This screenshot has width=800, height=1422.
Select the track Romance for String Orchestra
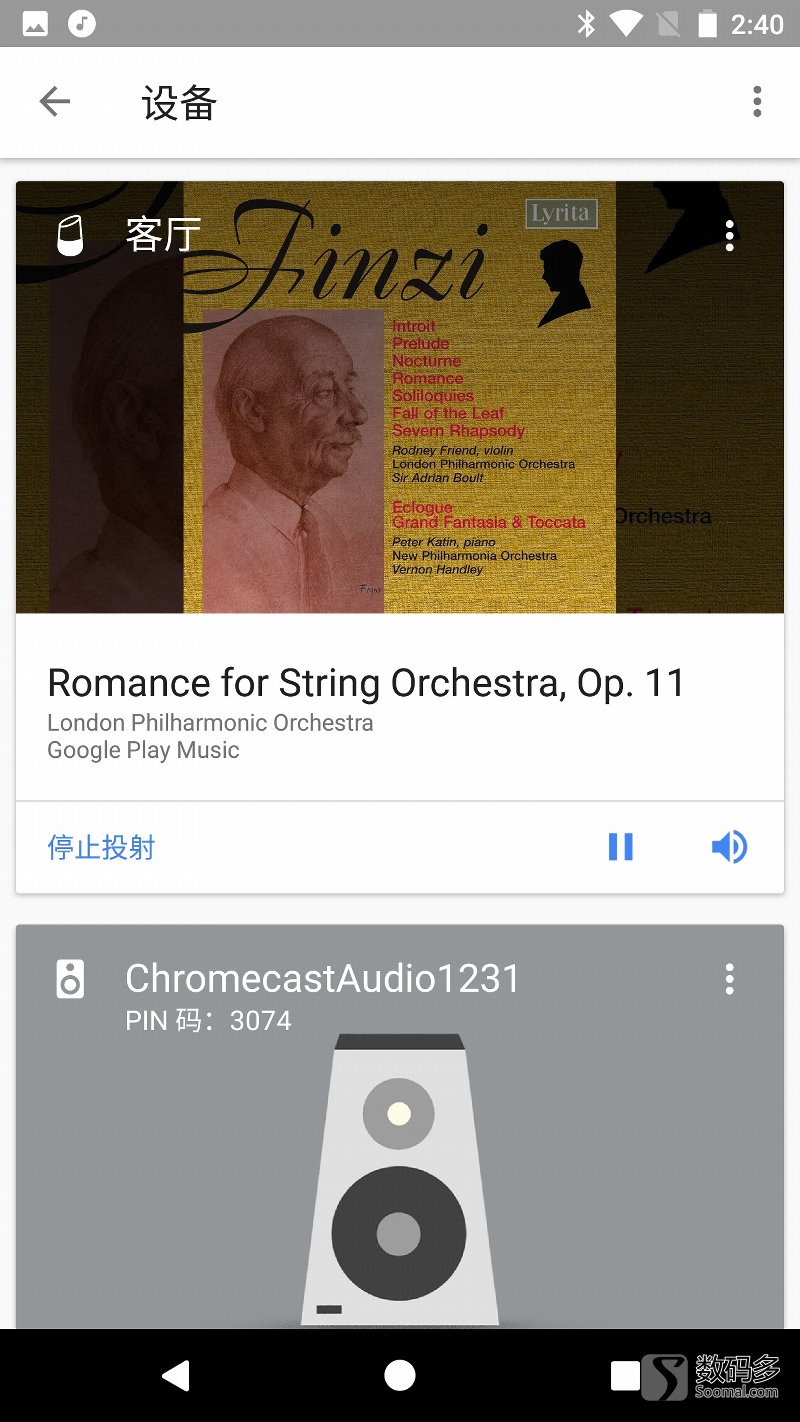point(365,682)
